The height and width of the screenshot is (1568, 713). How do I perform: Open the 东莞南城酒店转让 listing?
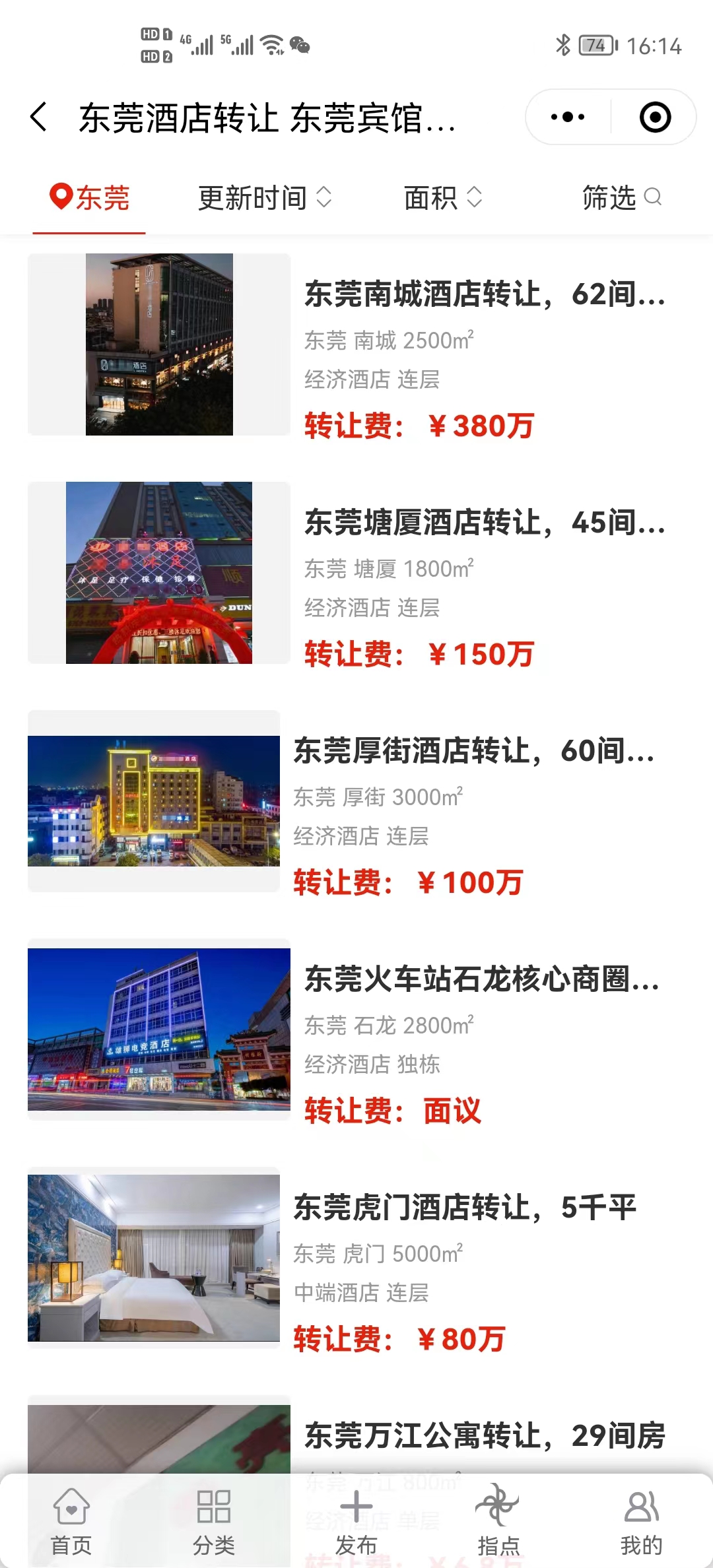point(484,294)
